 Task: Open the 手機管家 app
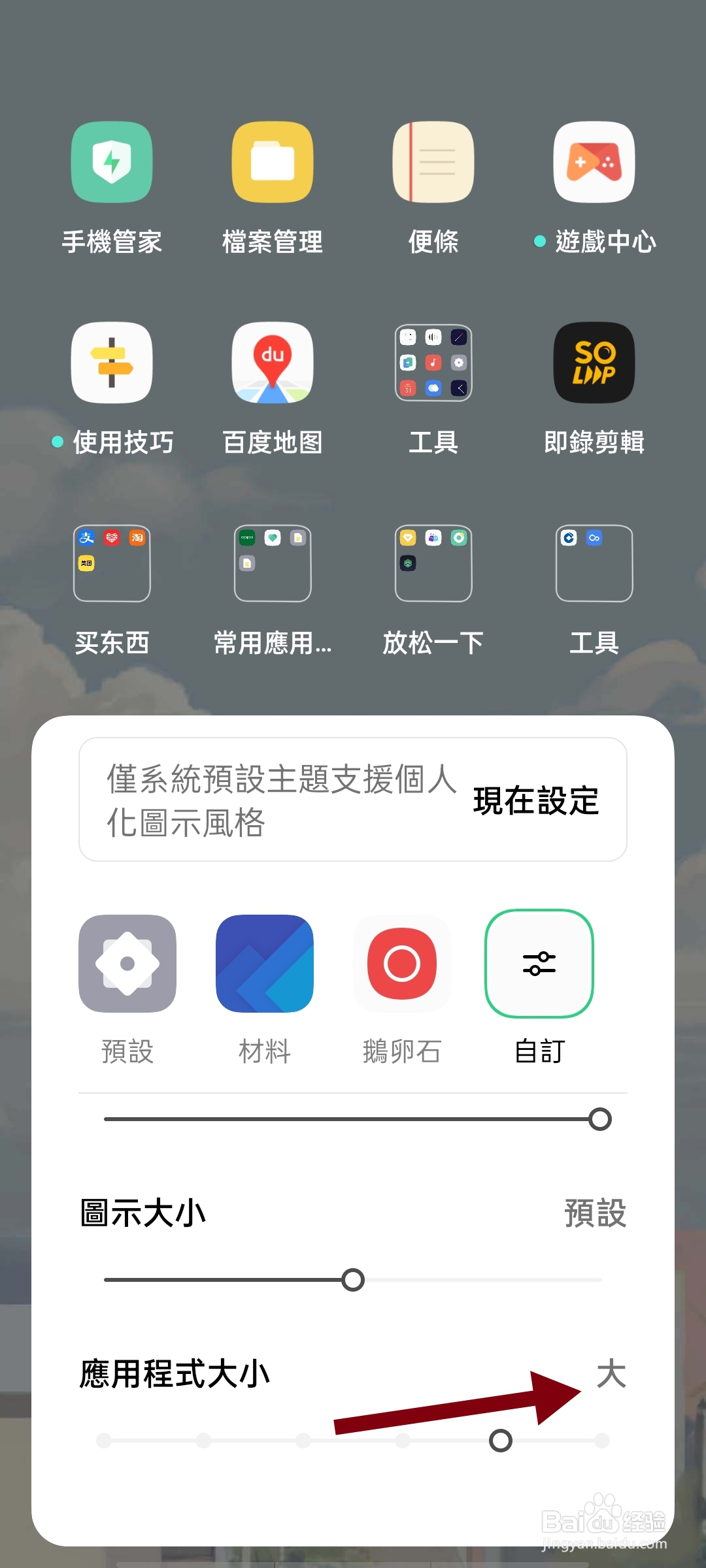tap(111, 162)
